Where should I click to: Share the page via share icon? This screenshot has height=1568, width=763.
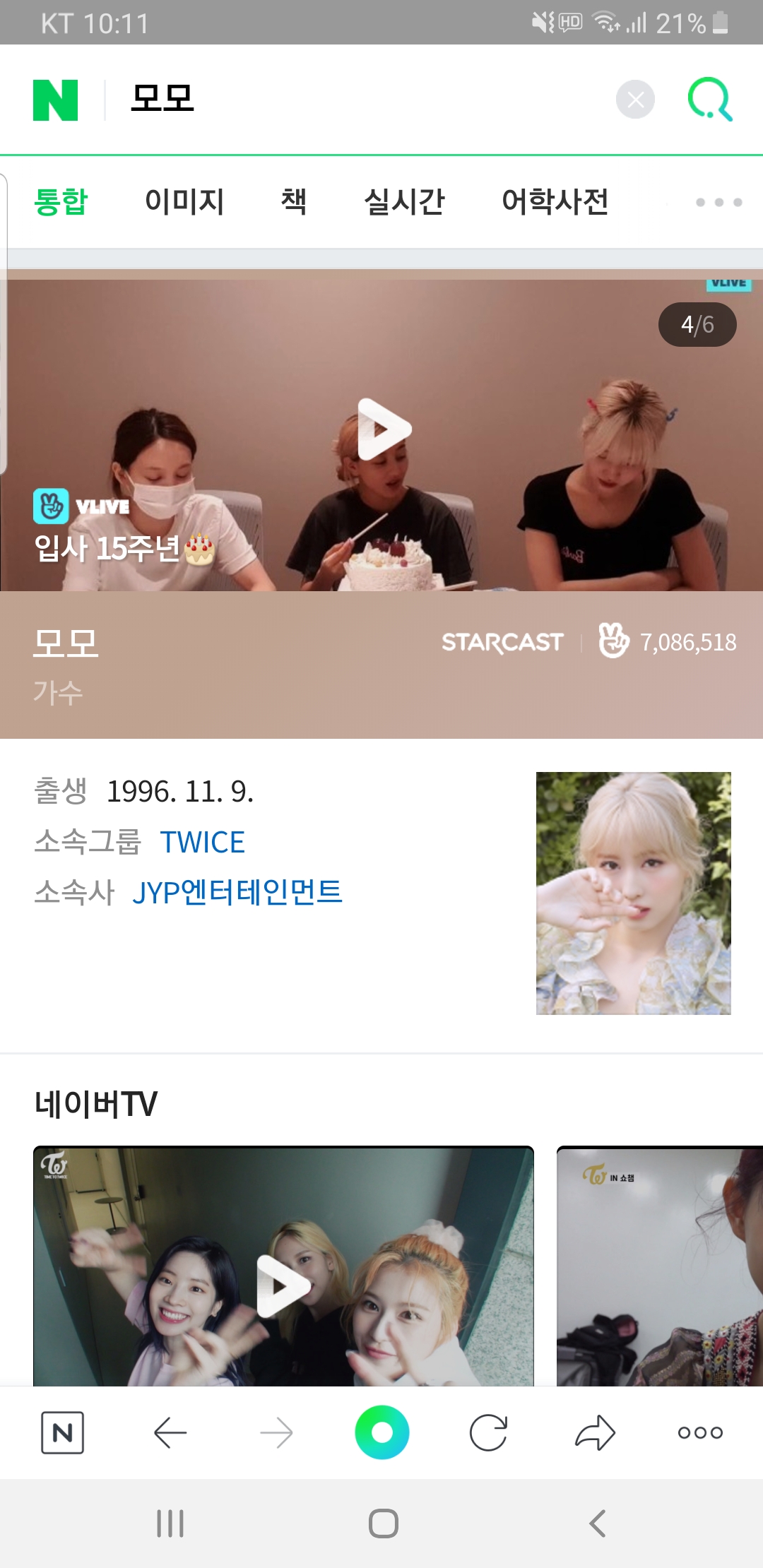595,1432
